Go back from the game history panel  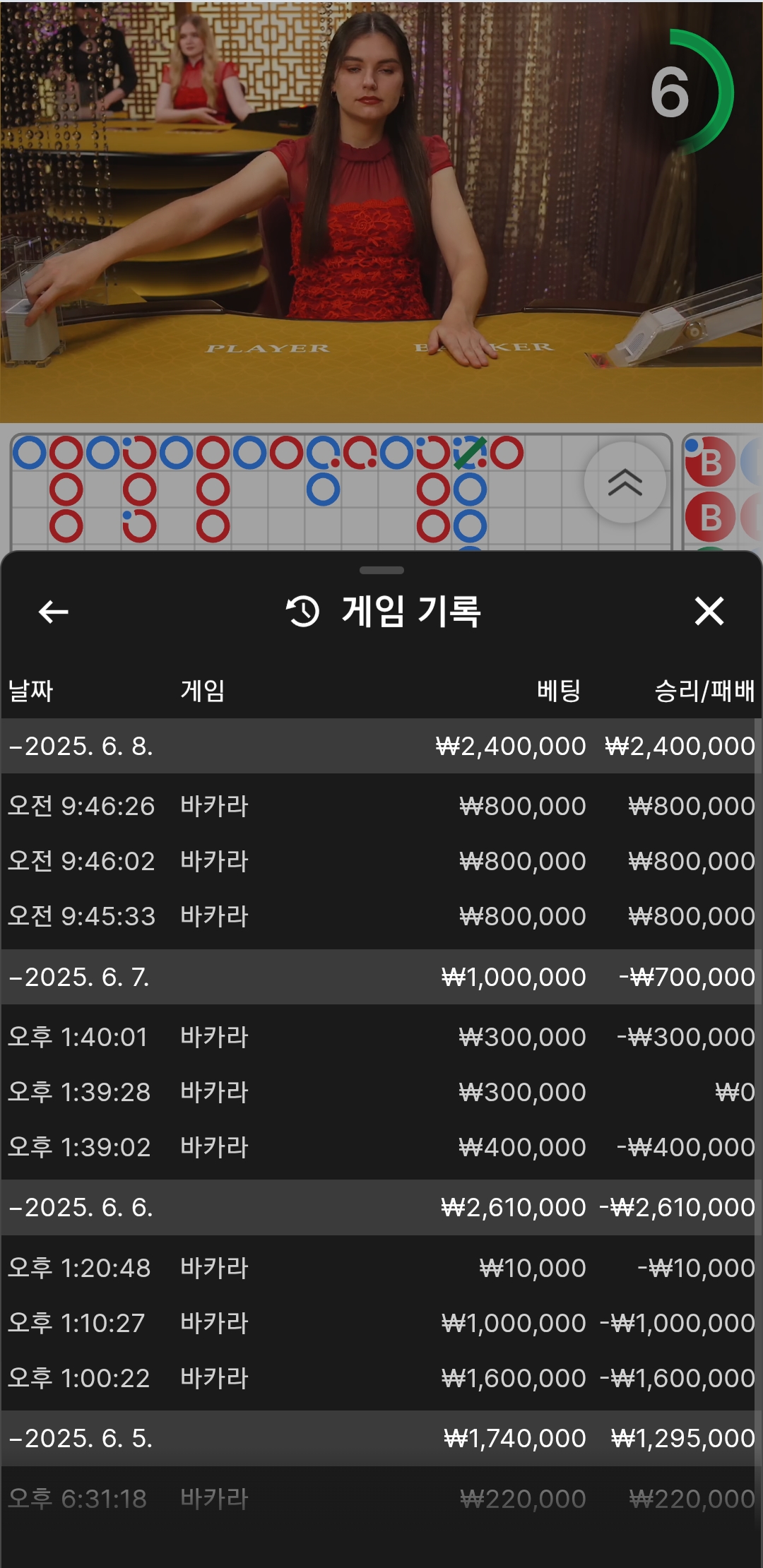click(x=54, y=612)
